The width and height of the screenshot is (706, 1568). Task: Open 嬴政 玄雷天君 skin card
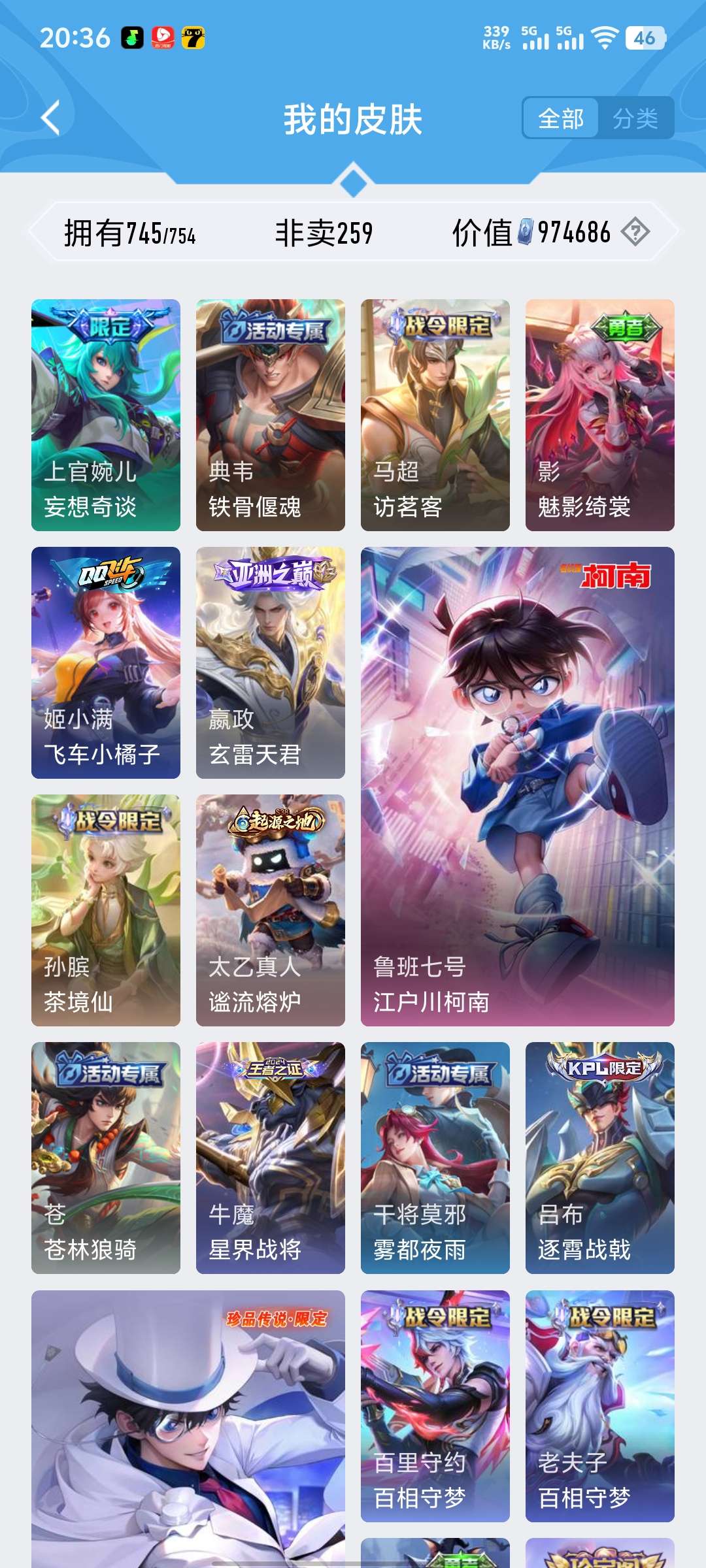(x=271, y=662)
